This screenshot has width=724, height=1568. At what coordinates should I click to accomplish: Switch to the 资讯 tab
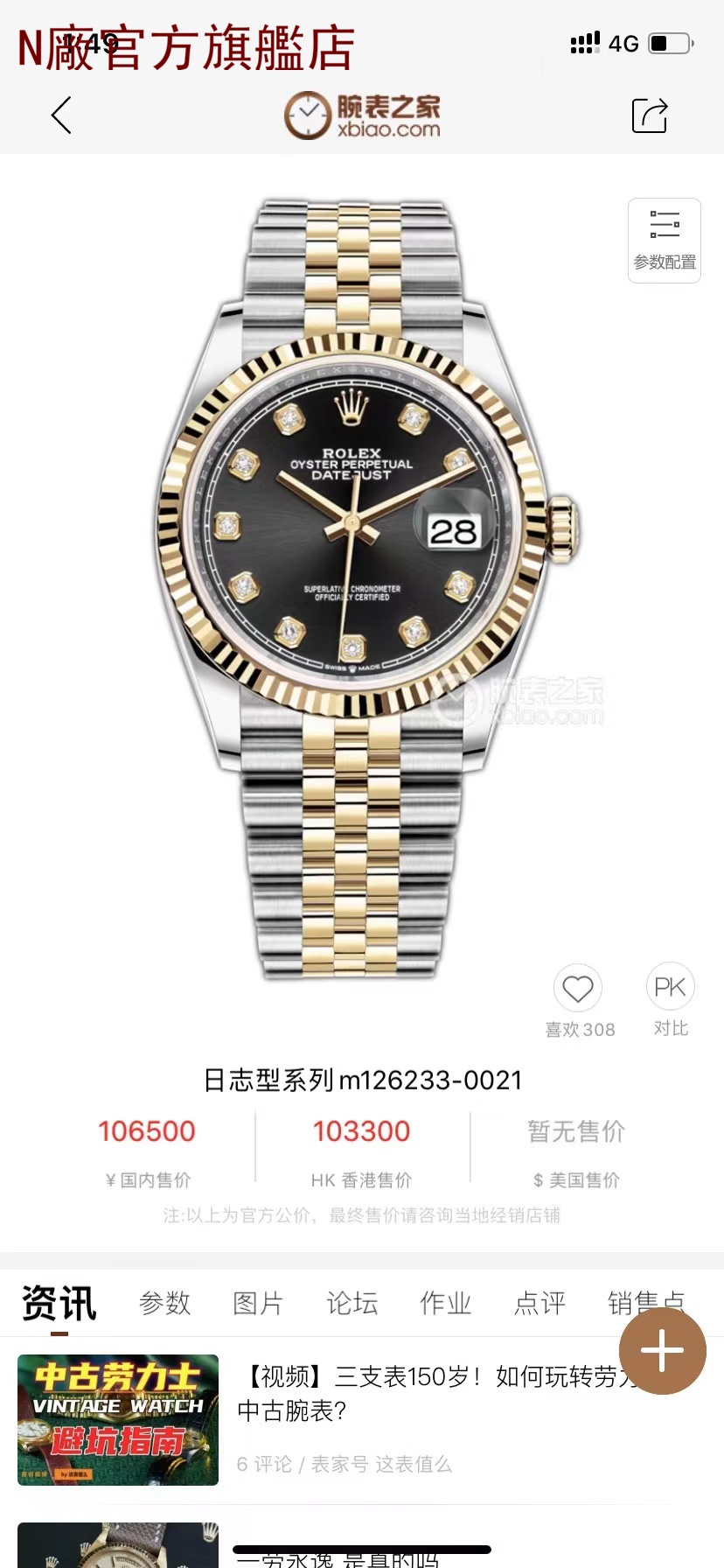tap(59, 1303)
